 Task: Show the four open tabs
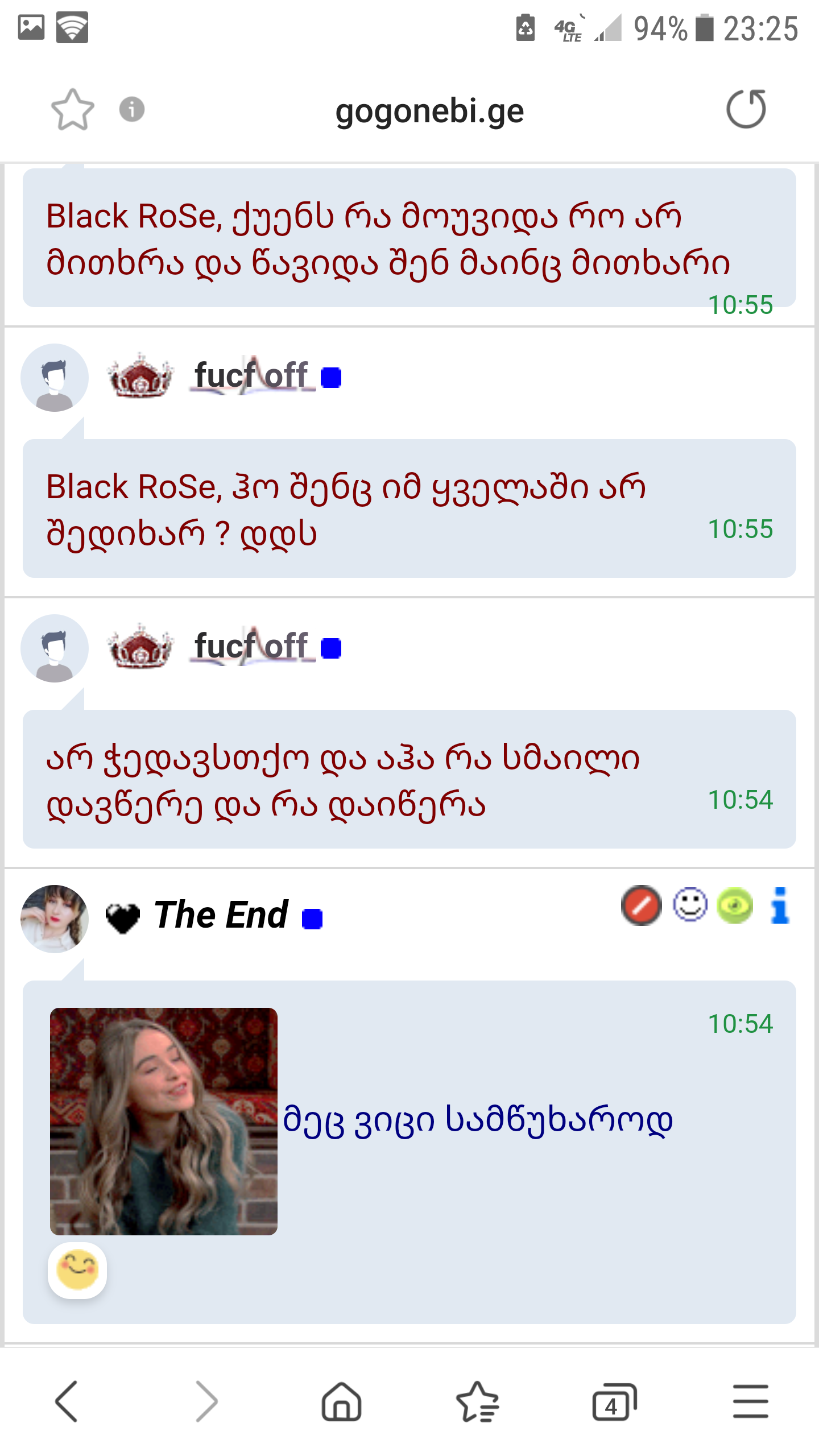[x=614, y=1401]
